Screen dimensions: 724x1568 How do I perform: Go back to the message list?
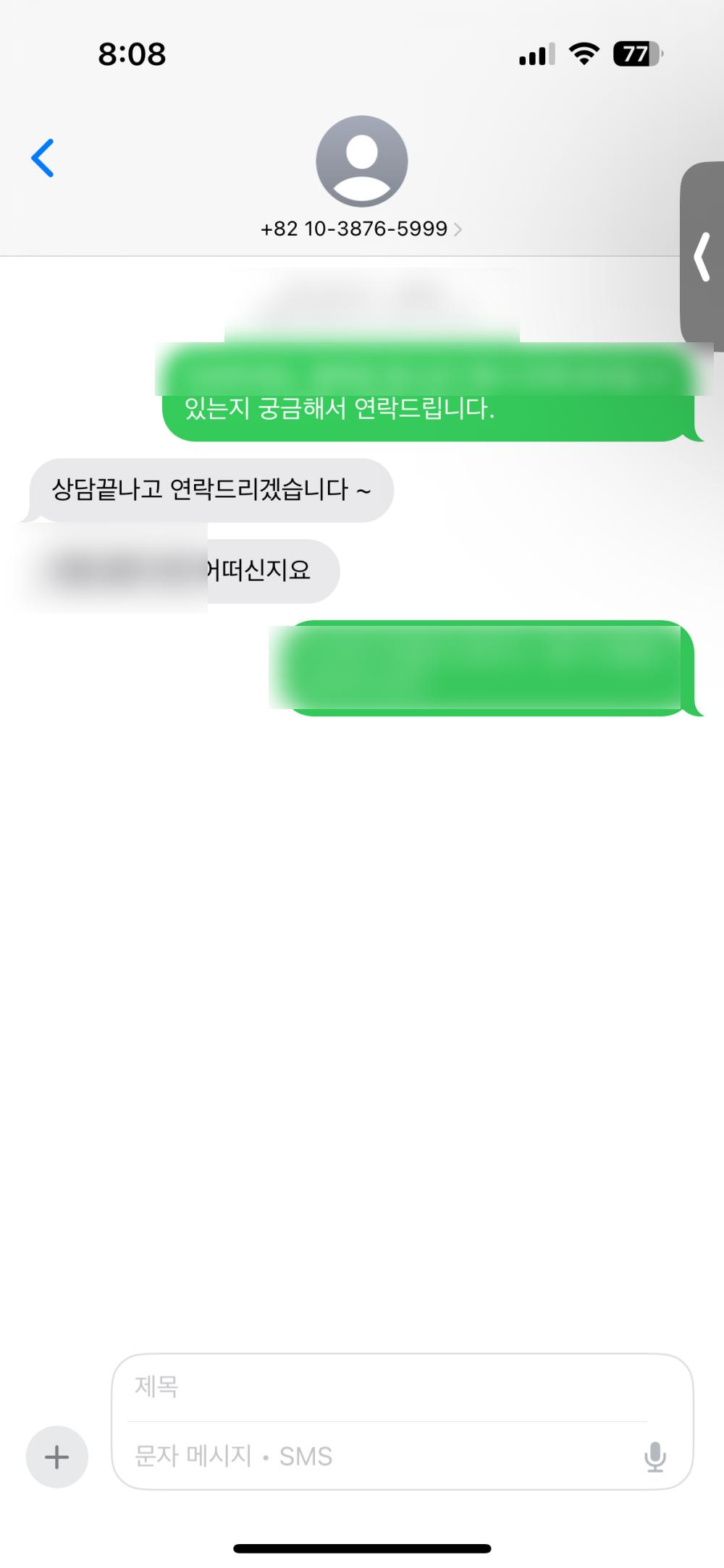43,158
